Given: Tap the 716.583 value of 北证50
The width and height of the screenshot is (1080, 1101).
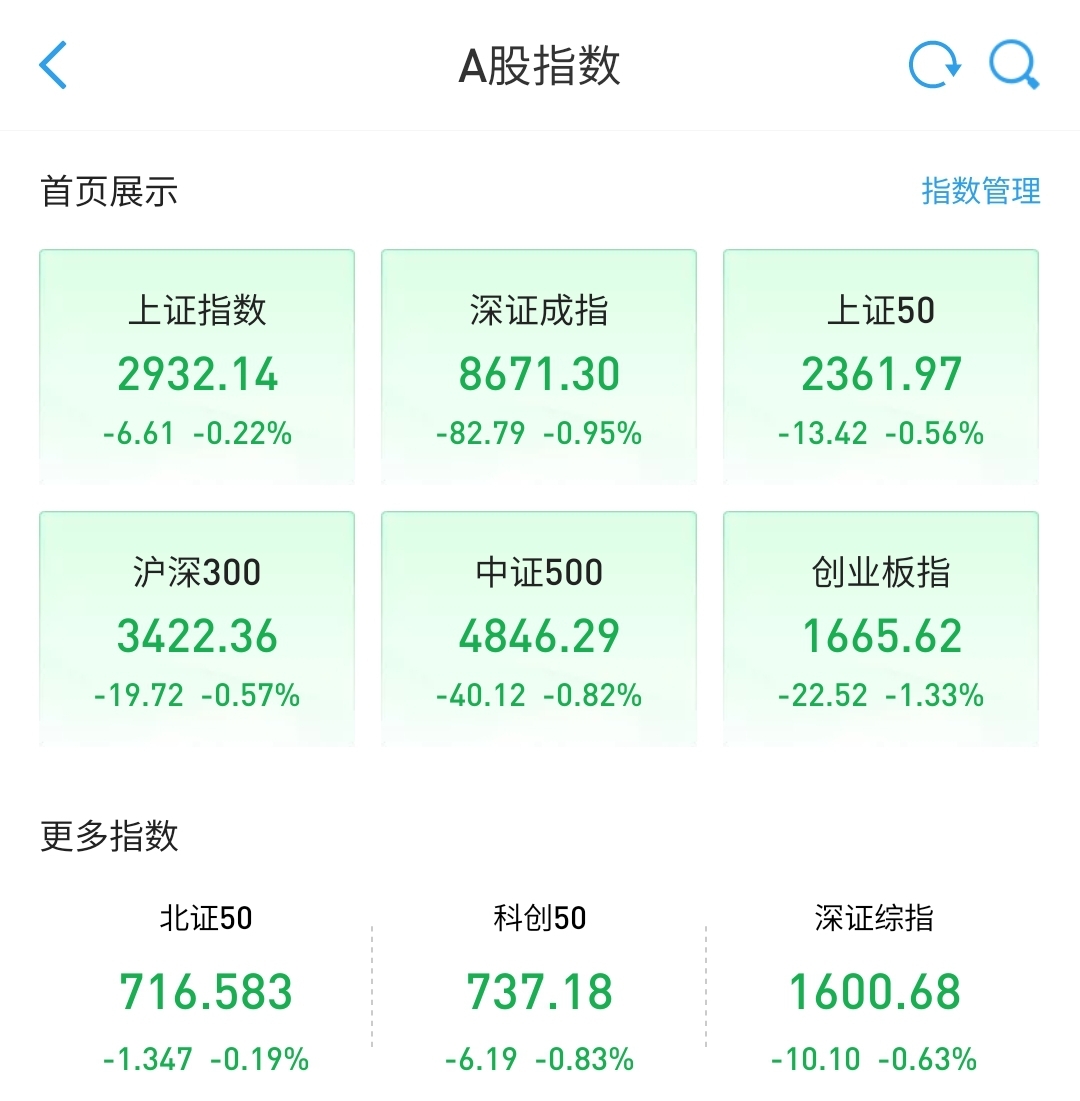Looking at the screenshot, I should [x=204, y=991].
